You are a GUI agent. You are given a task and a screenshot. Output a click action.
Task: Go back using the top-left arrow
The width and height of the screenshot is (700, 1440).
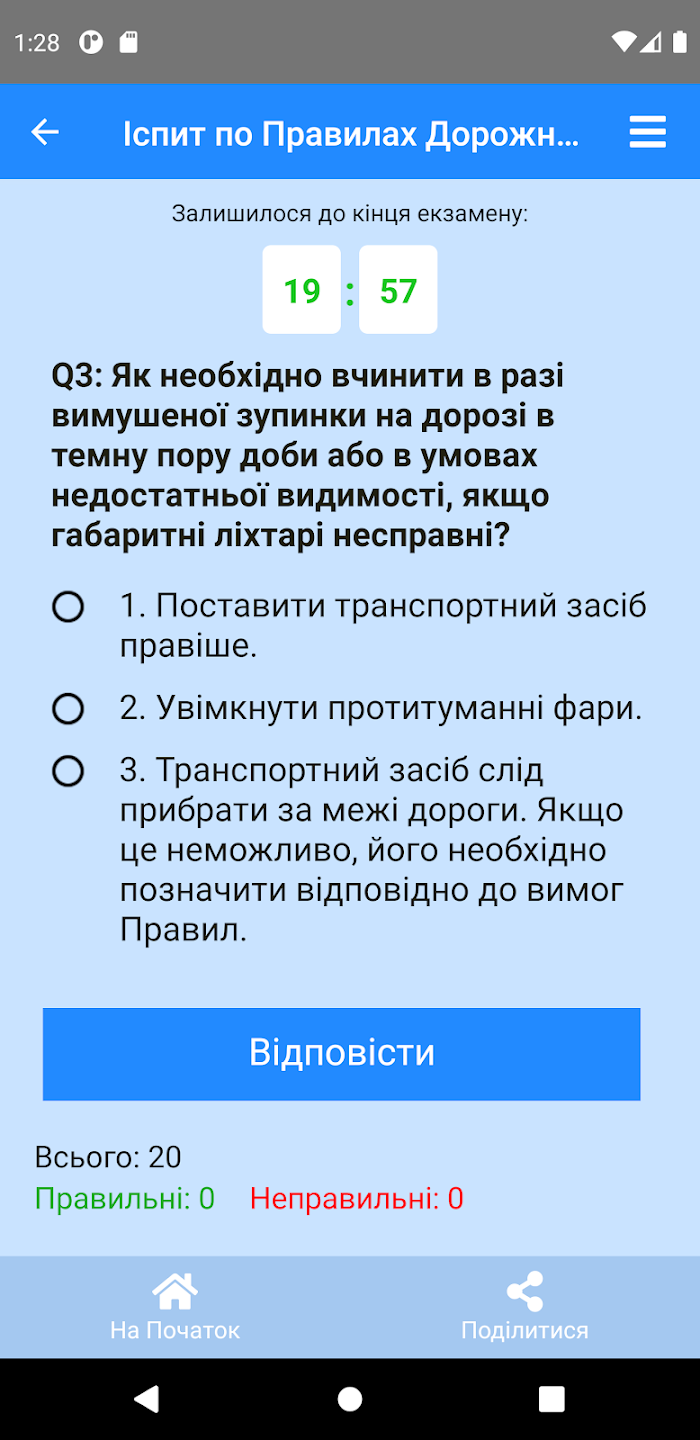45,132
